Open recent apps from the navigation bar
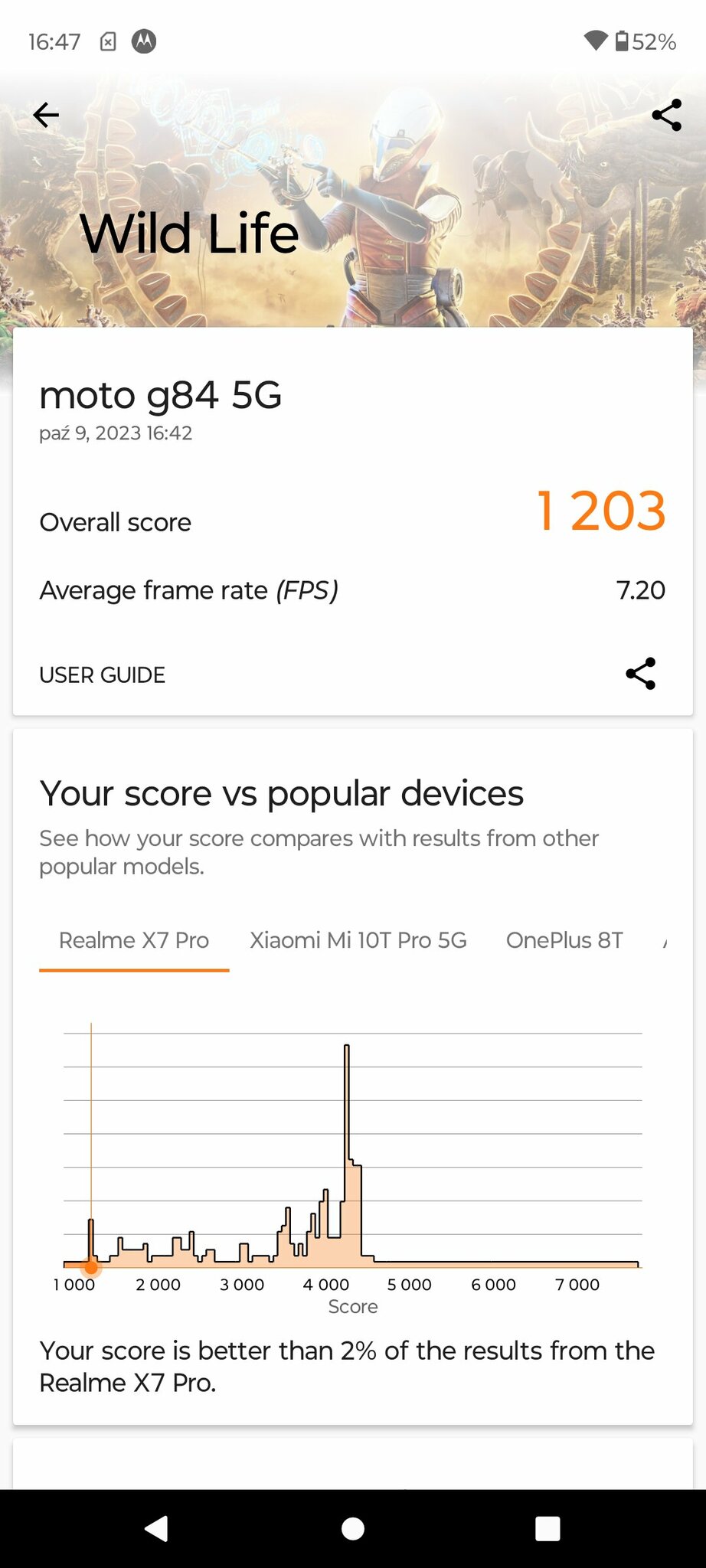Screen dimensions: 706x1568 click(547, 1528)
